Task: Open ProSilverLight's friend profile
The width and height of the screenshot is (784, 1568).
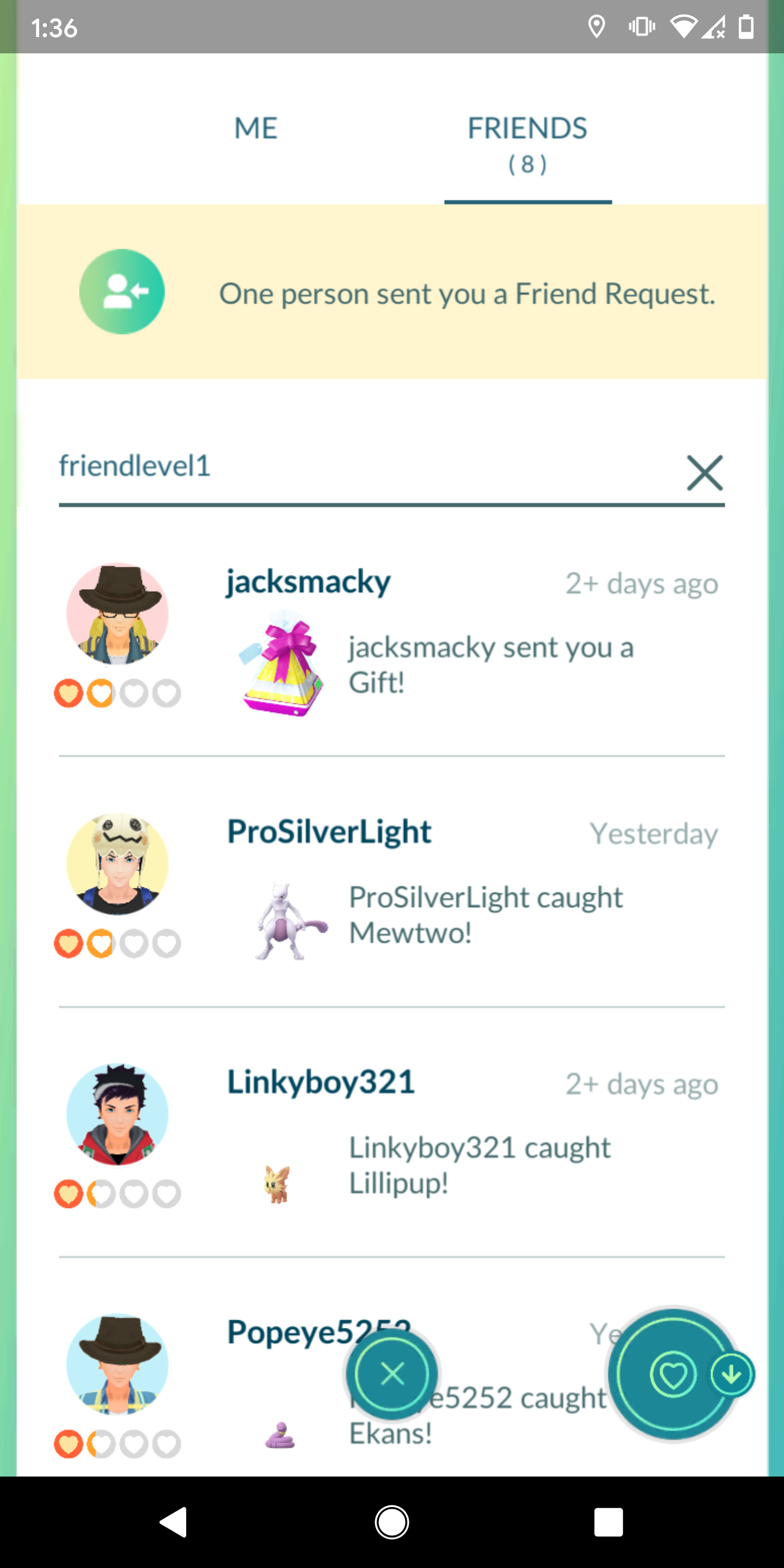Action: [329, 832]
